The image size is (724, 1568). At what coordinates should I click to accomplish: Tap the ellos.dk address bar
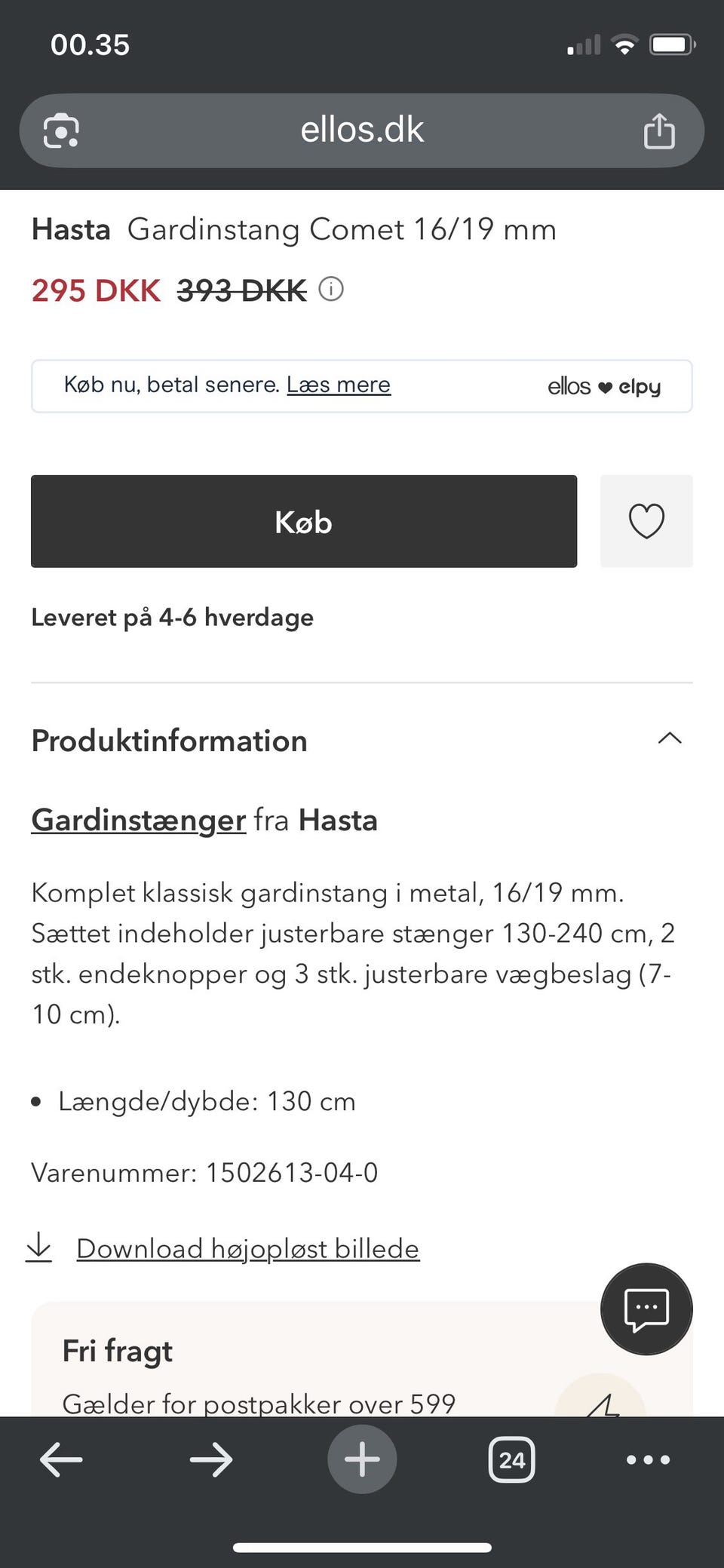(362, 130)
